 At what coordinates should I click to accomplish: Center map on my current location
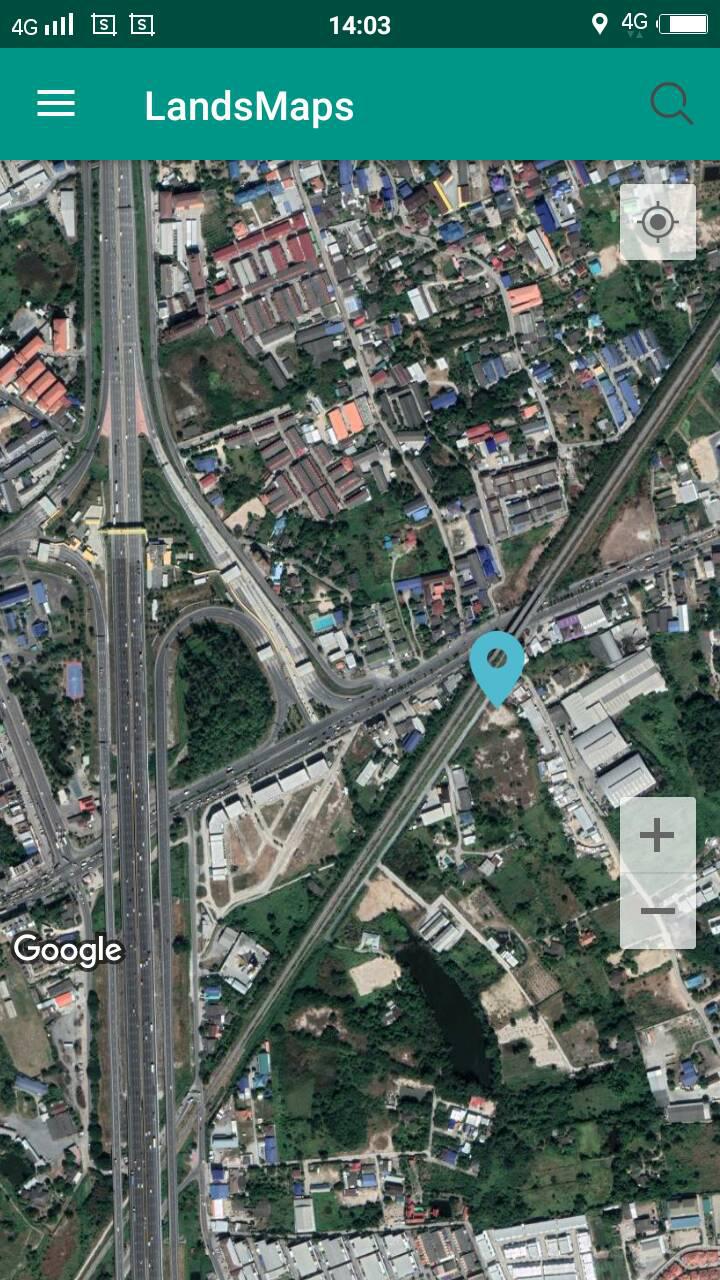[x=658, y=222]
